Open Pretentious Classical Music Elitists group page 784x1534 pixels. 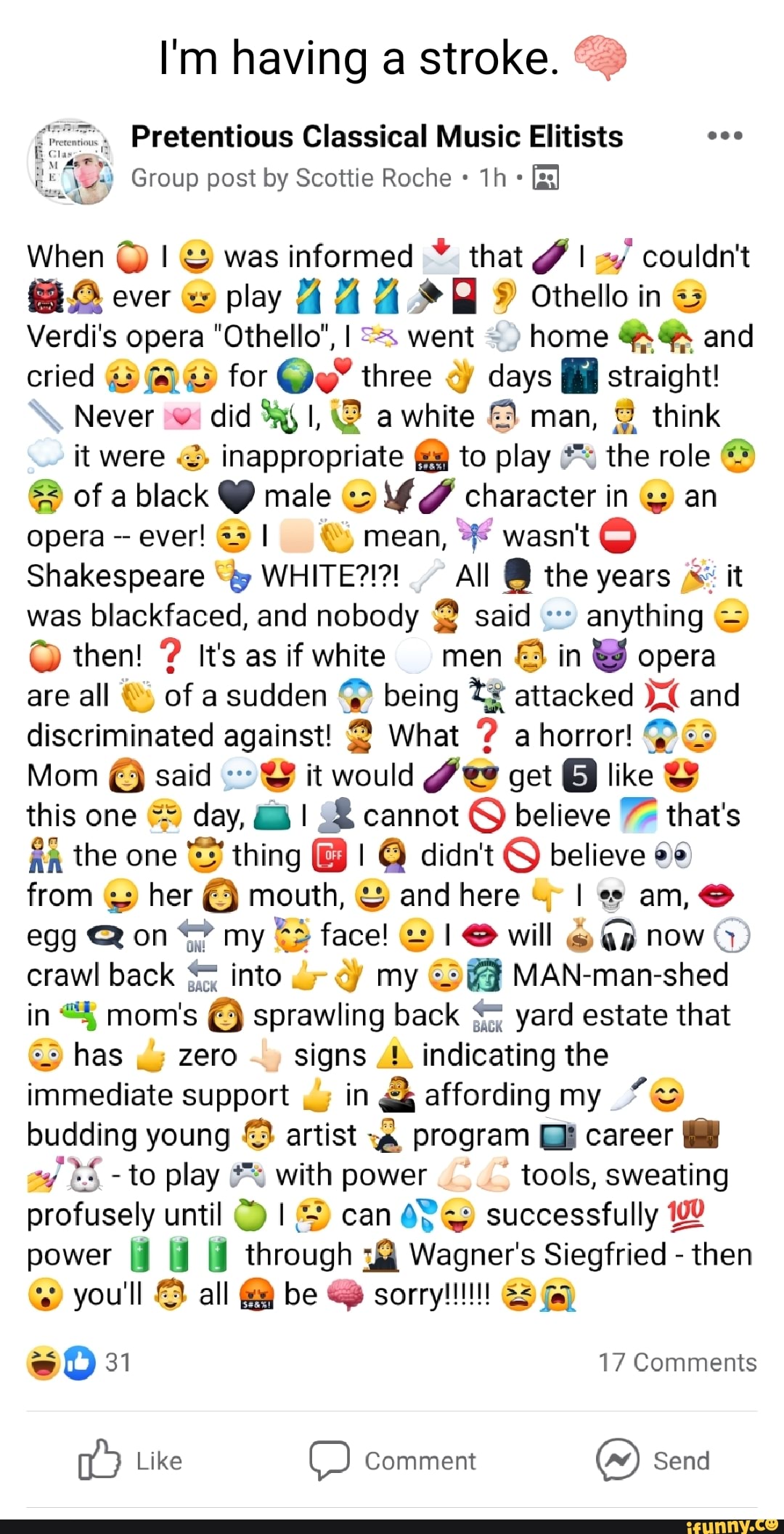click(376, 136)
